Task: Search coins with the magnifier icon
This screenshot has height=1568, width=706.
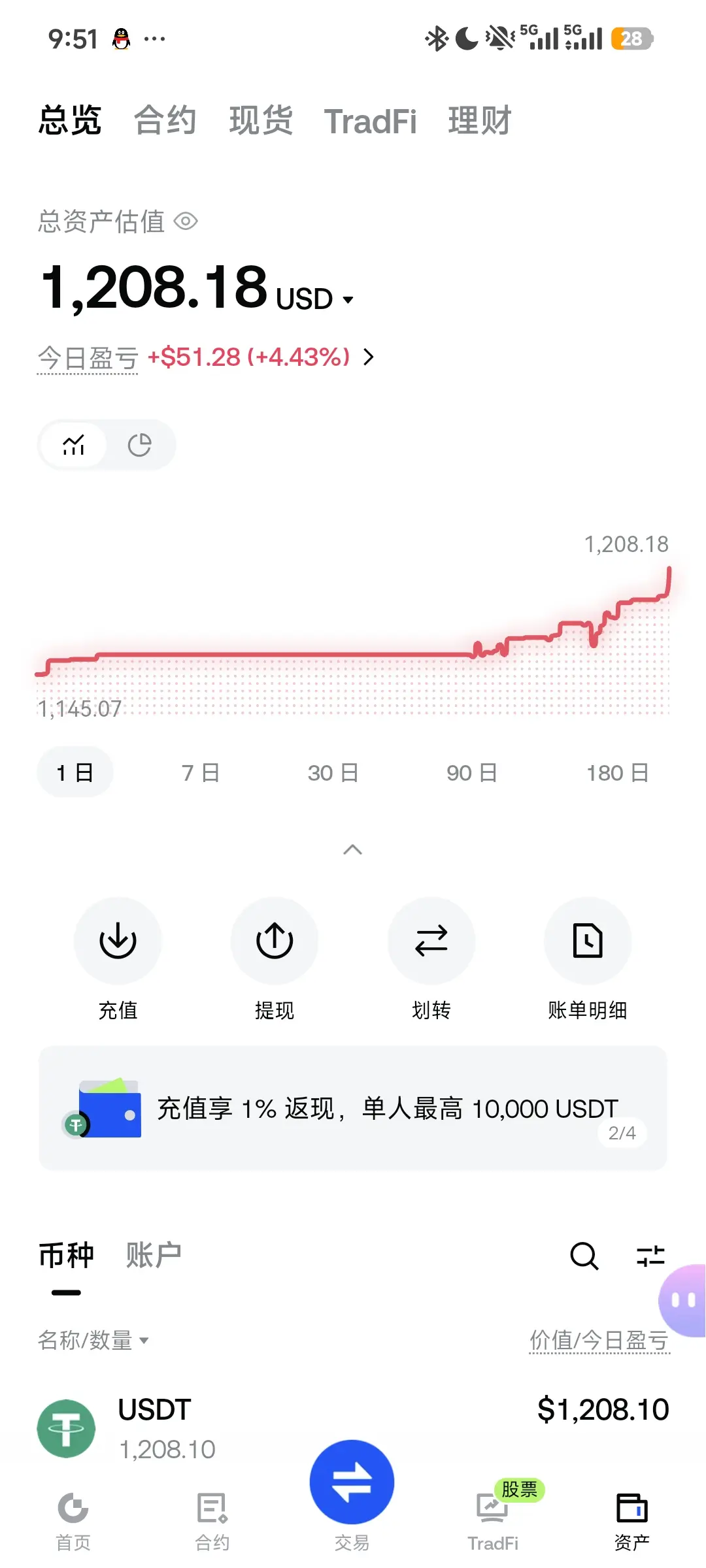Action: click(x=584, y=1255)
